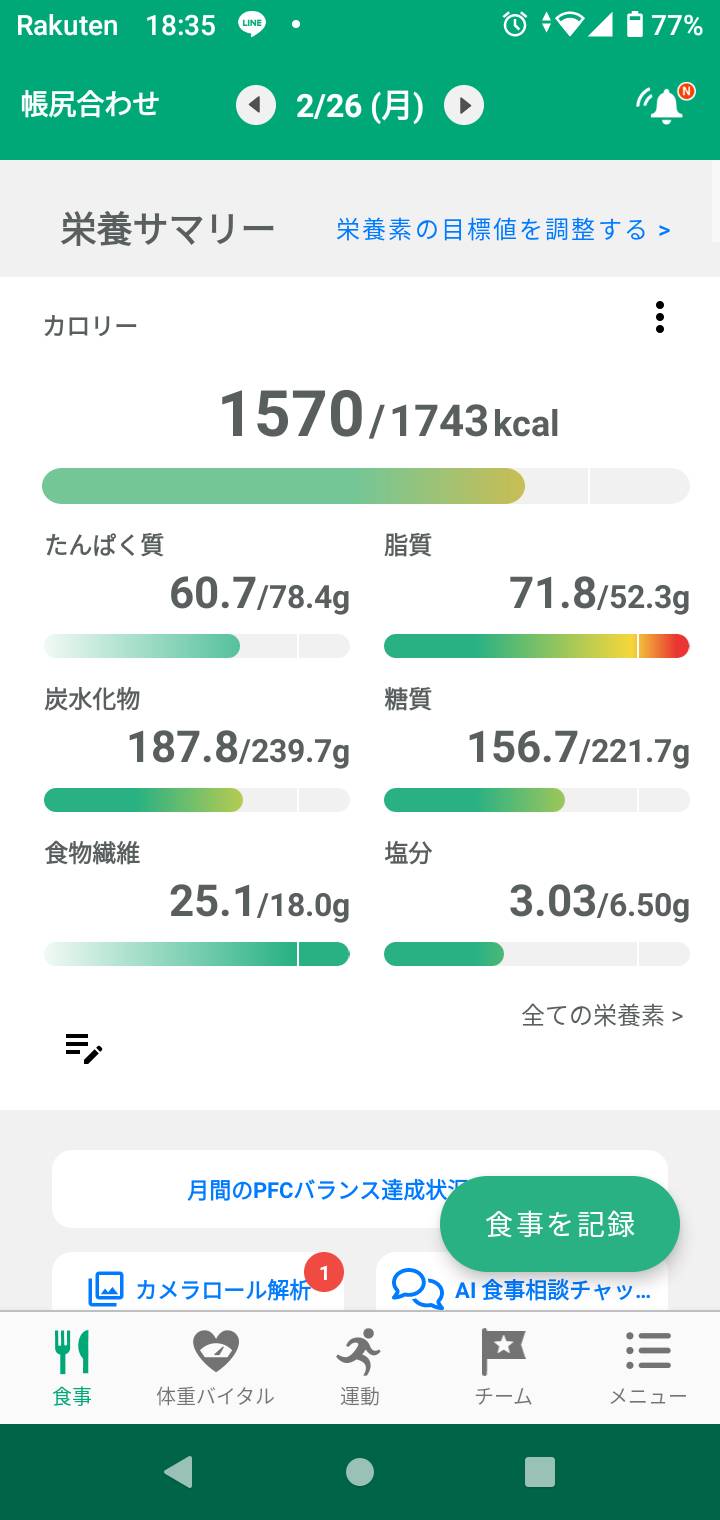Tap the 食事を記録 floating button

[x=560, y=1224]
